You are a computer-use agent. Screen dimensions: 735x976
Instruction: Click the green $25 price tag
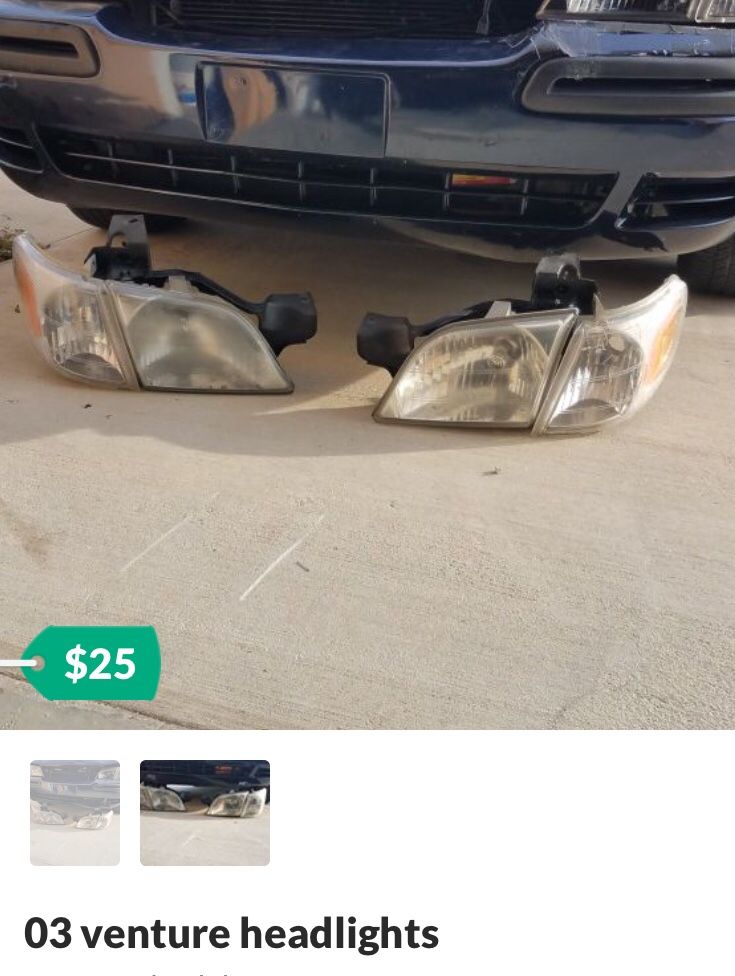[97, 663]
